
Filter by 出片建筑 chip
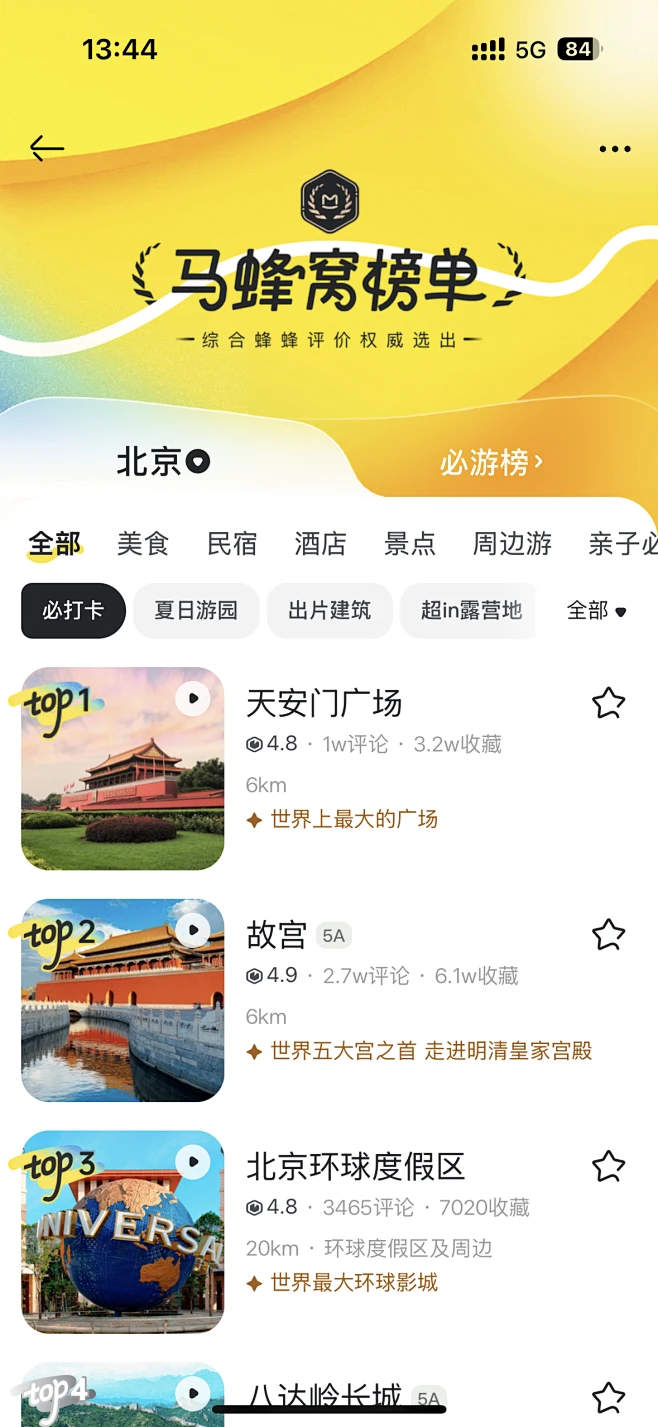point(329,610)
